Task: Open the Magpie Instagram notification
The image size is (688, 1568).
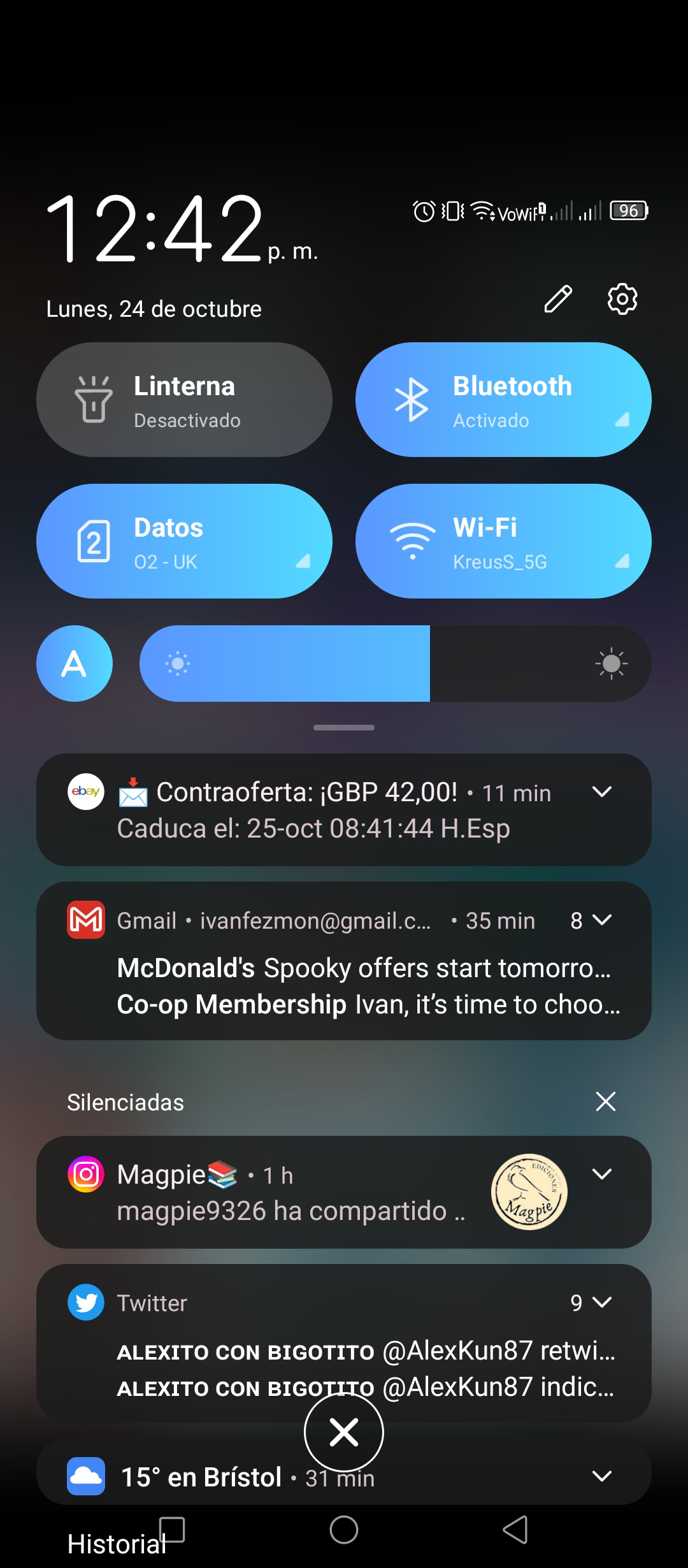Action: (344, 1192)
